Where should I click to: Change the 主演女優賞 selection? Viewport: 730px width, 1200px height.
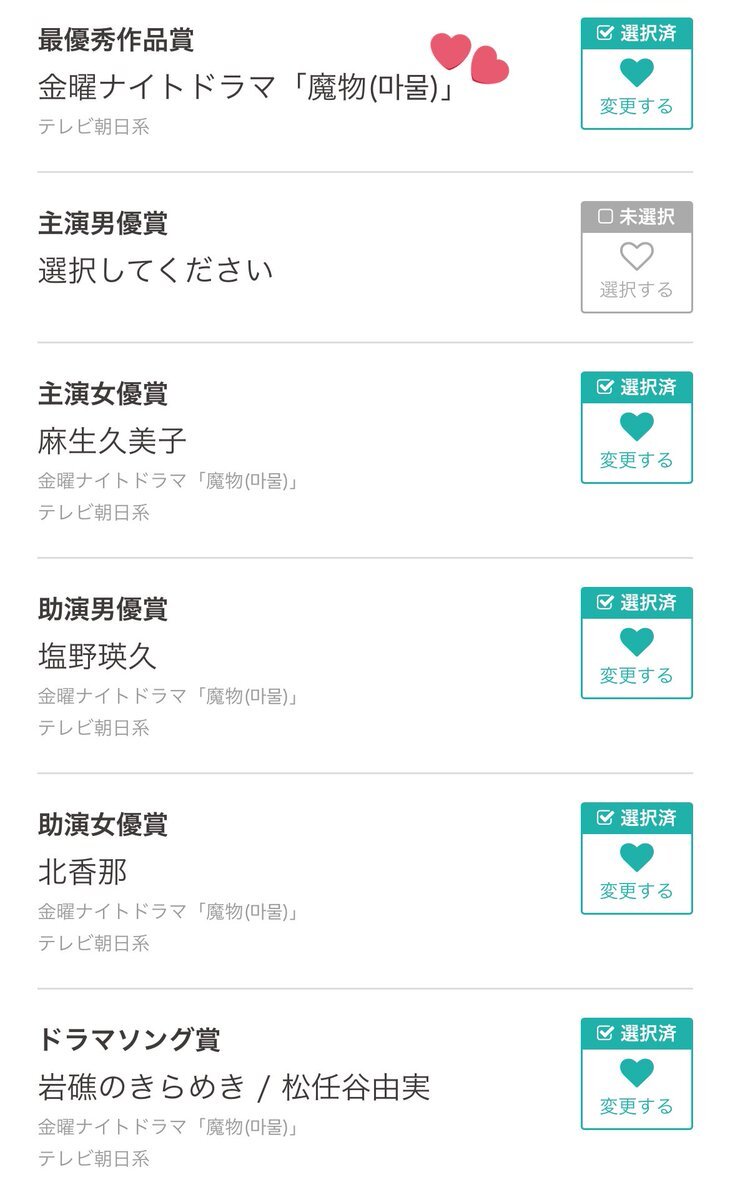click(636, 428)
